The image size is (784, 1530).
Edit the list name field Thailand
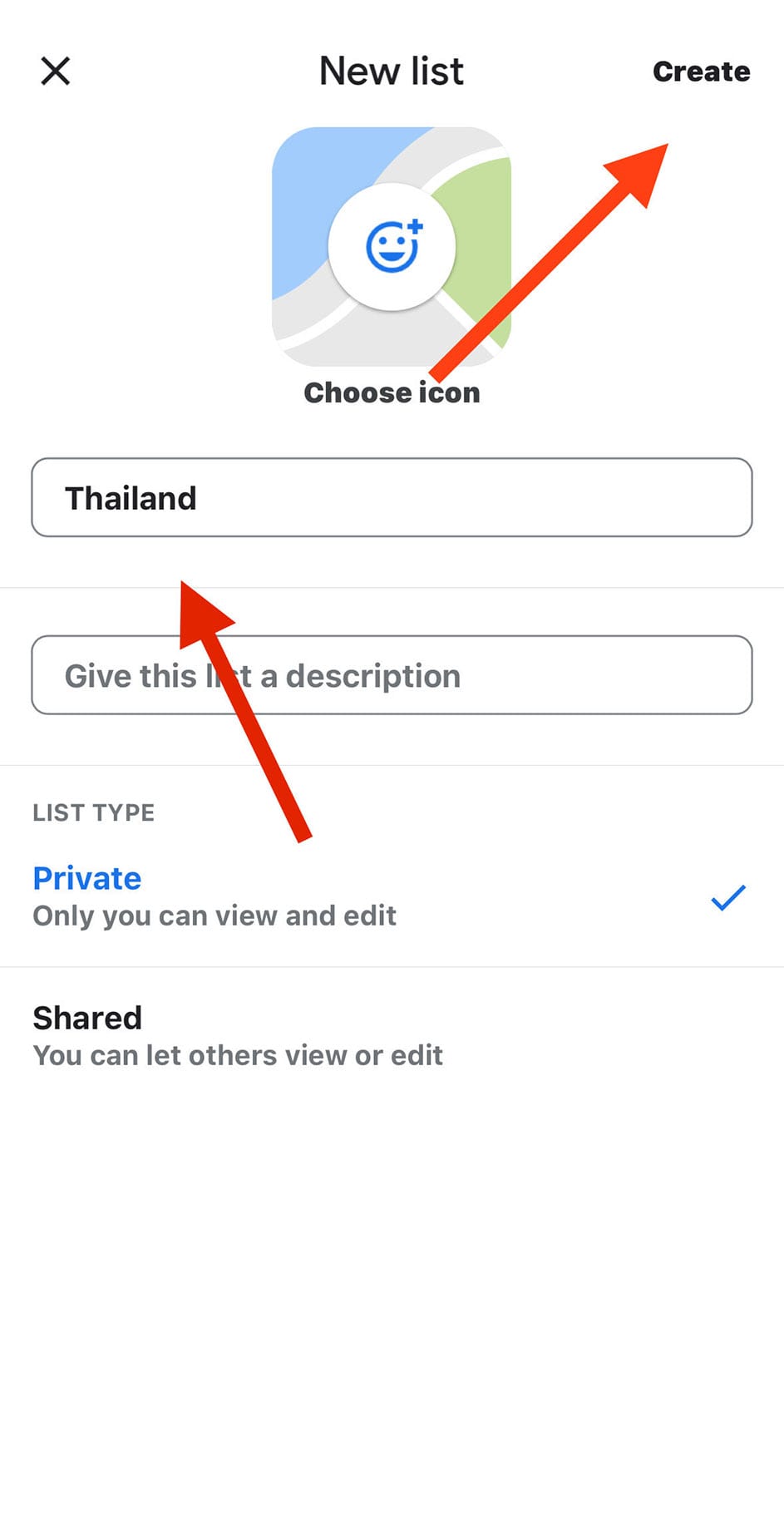tap(392, 497)
